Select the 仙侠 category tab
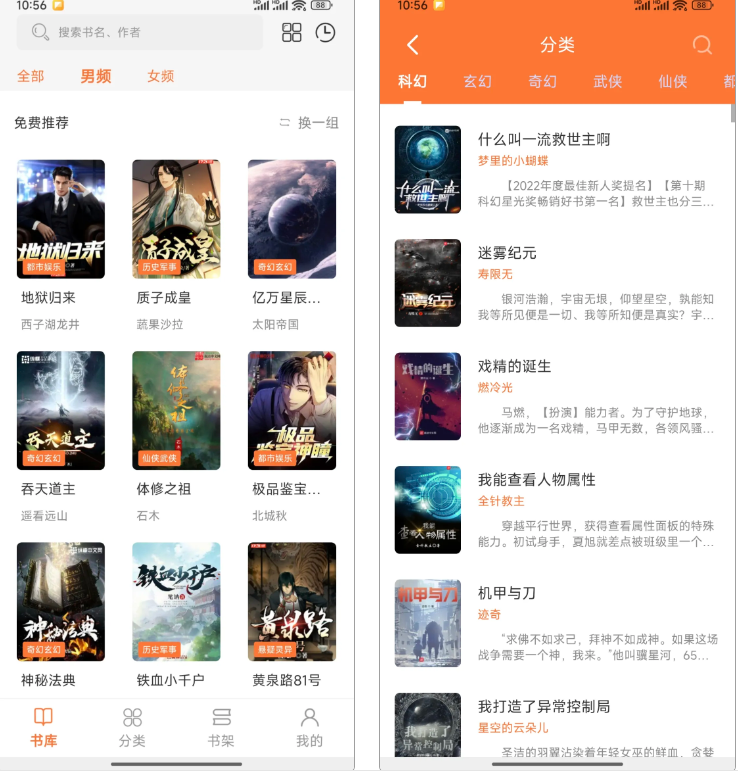738x775 pixels. pyautogui.click(x=672, y=82)
